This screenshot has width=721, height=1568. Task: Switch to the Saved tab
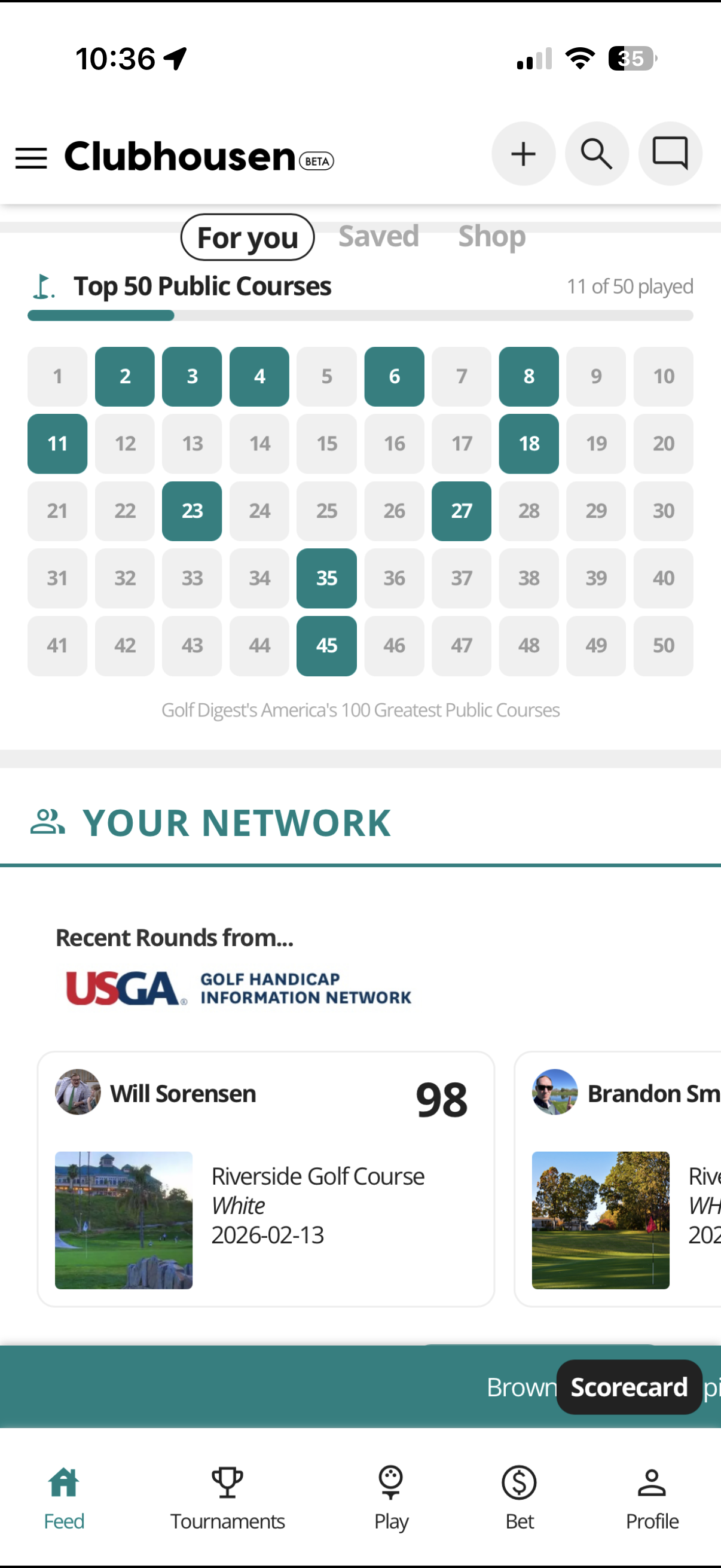tap(378, 237)
